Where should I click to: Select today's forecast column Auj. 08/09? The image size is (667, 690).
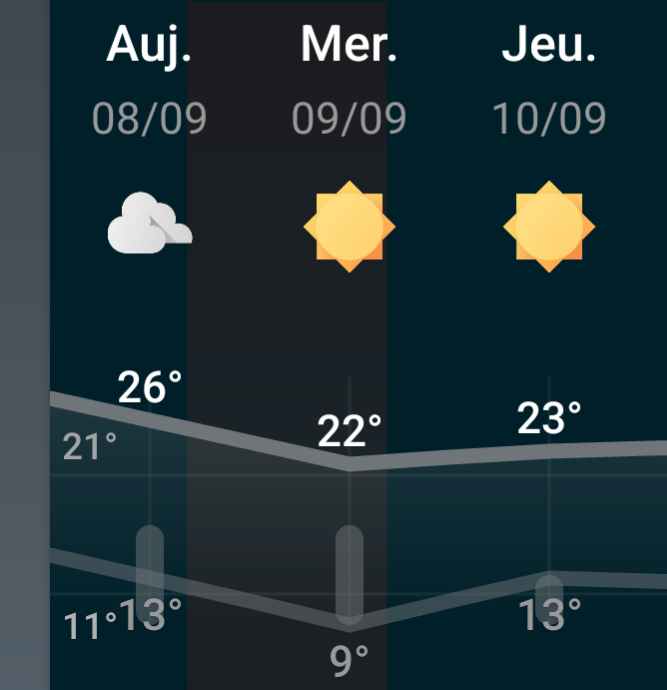(150, 345)
